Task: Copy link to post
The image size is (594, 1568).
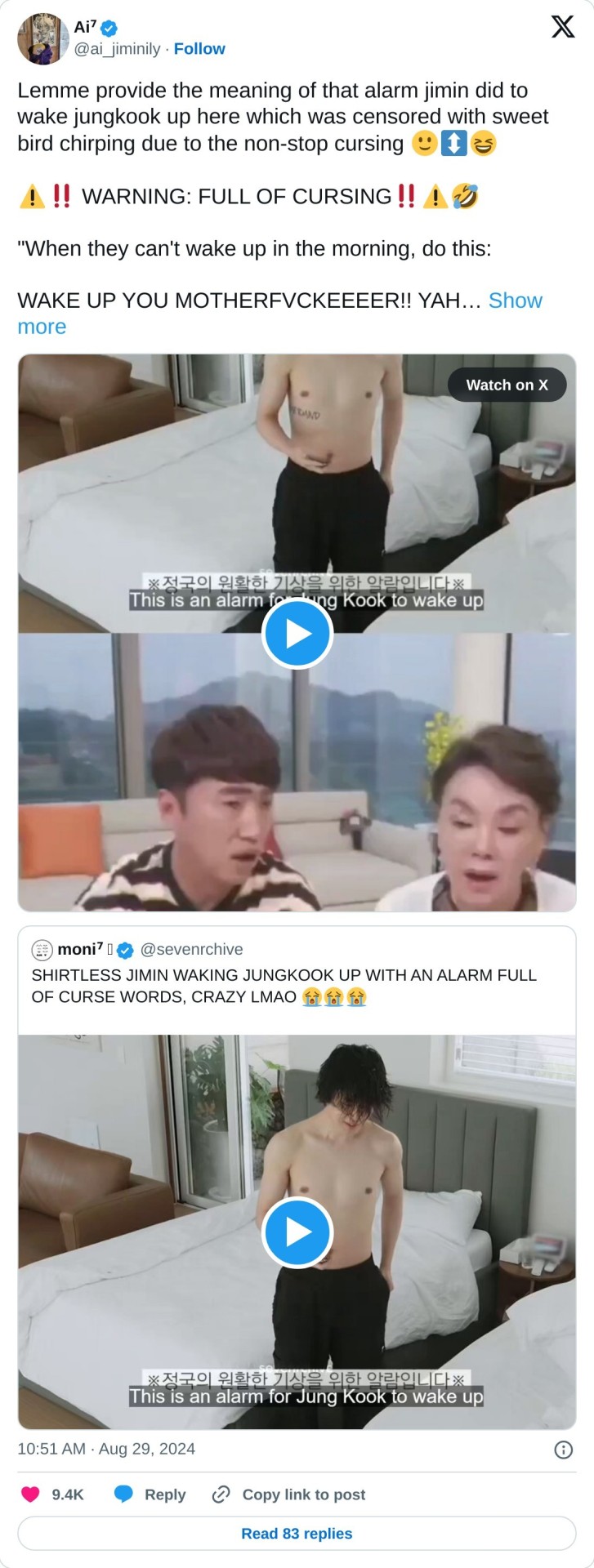Action: pos(288,1494)
